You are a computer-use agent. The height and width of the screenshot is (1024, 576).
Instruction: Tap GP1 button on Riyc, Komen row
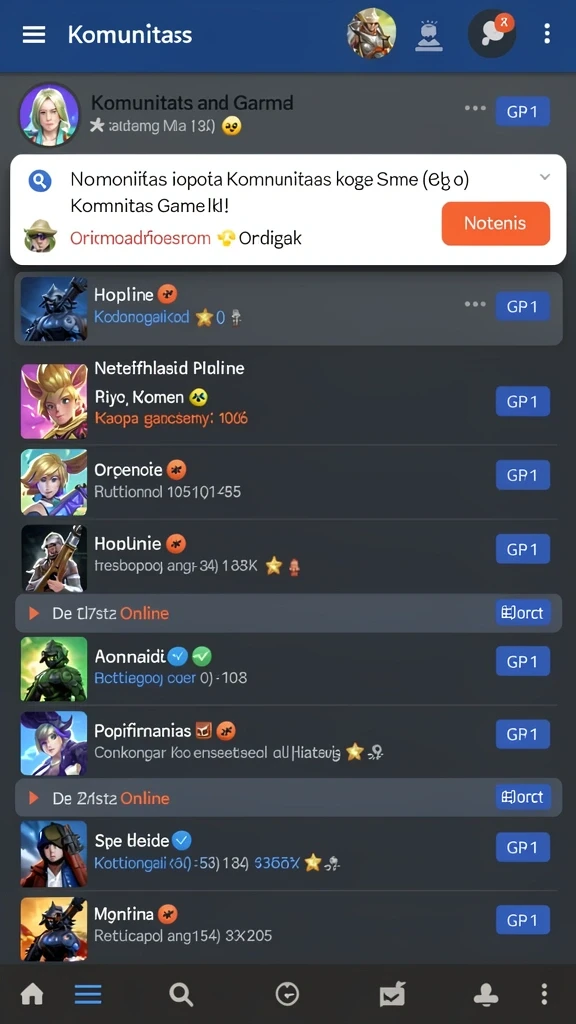coord(522,402)
